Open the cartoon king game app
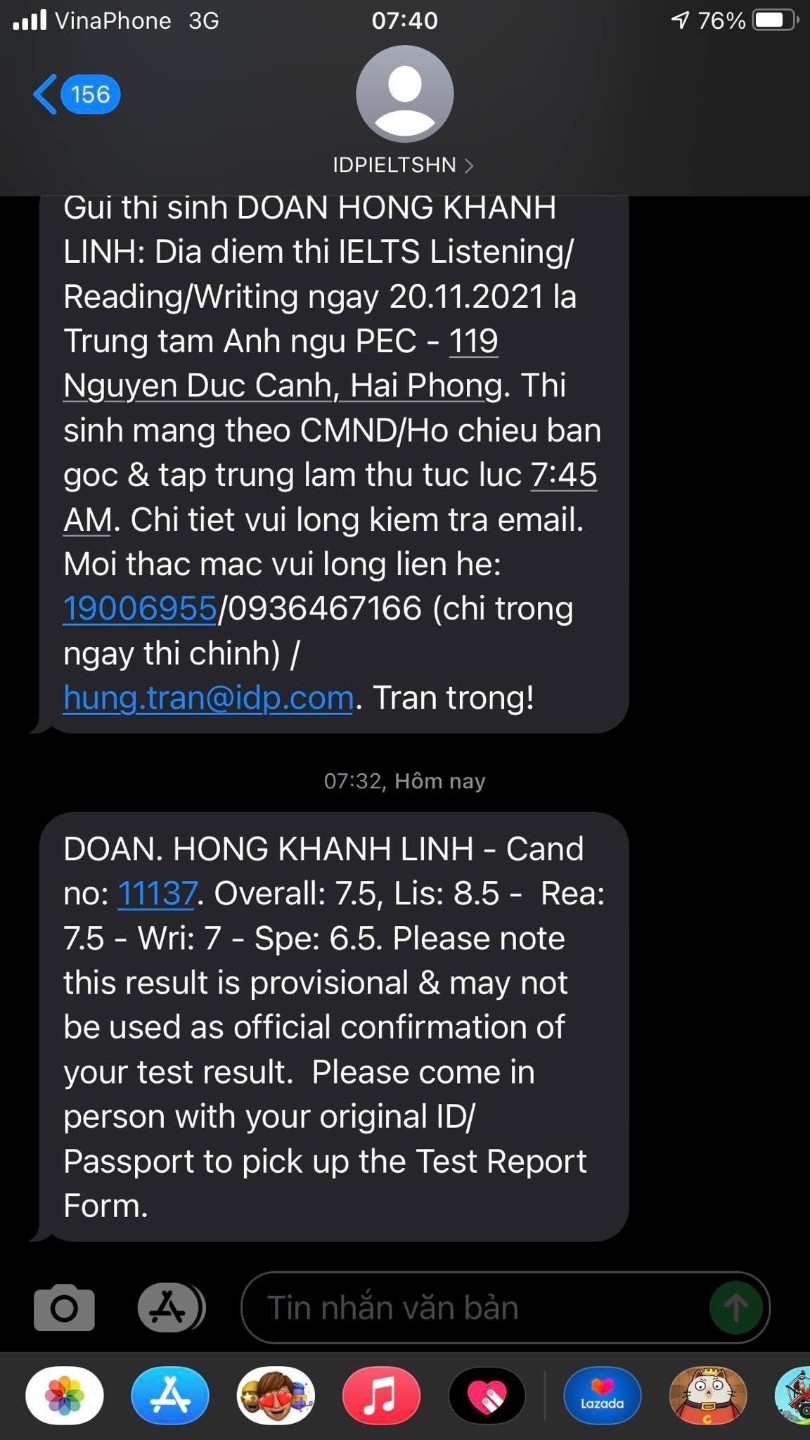 click(708, 1395)
